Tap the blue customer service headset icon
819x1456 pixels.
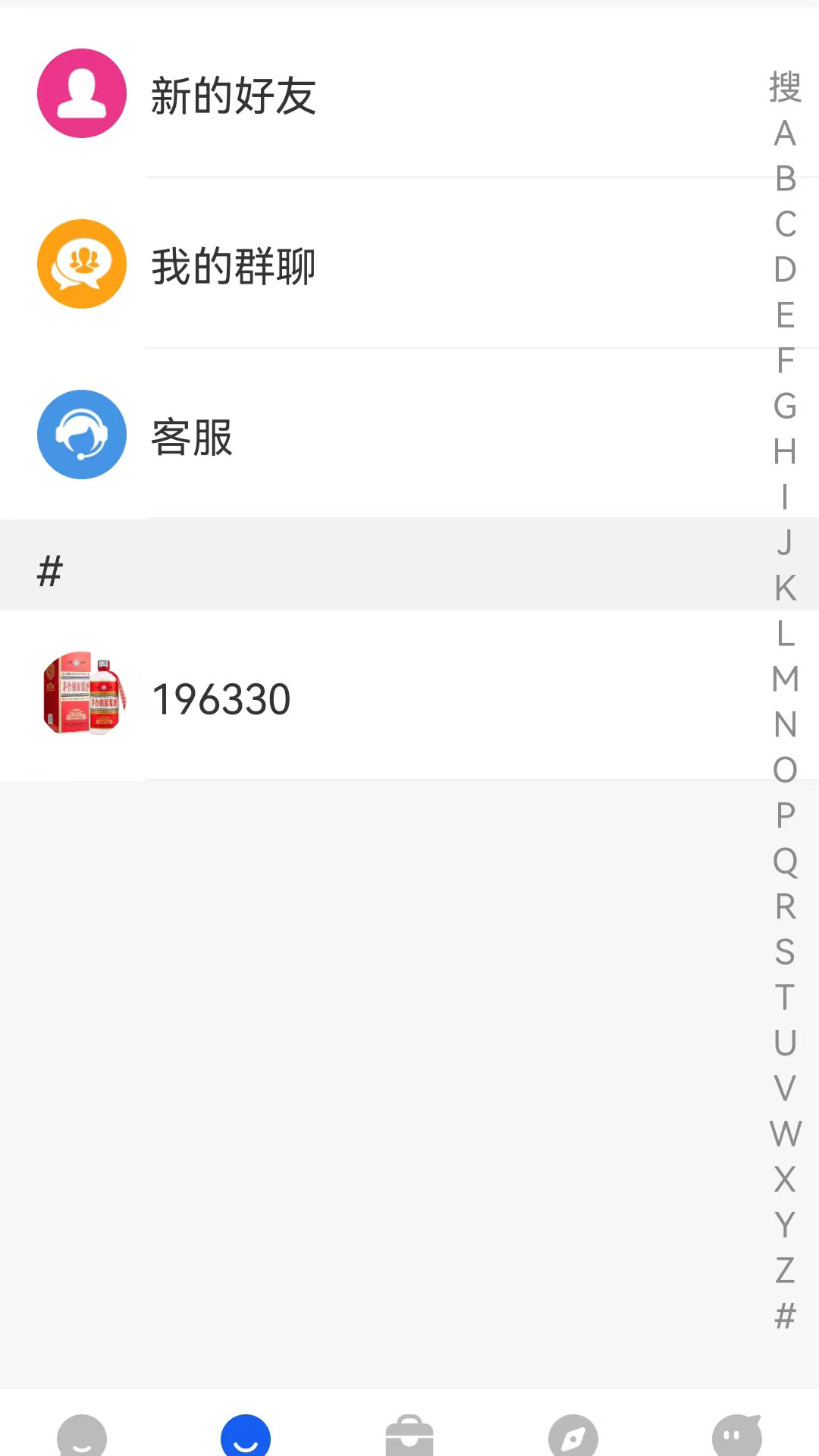[81, 435]
